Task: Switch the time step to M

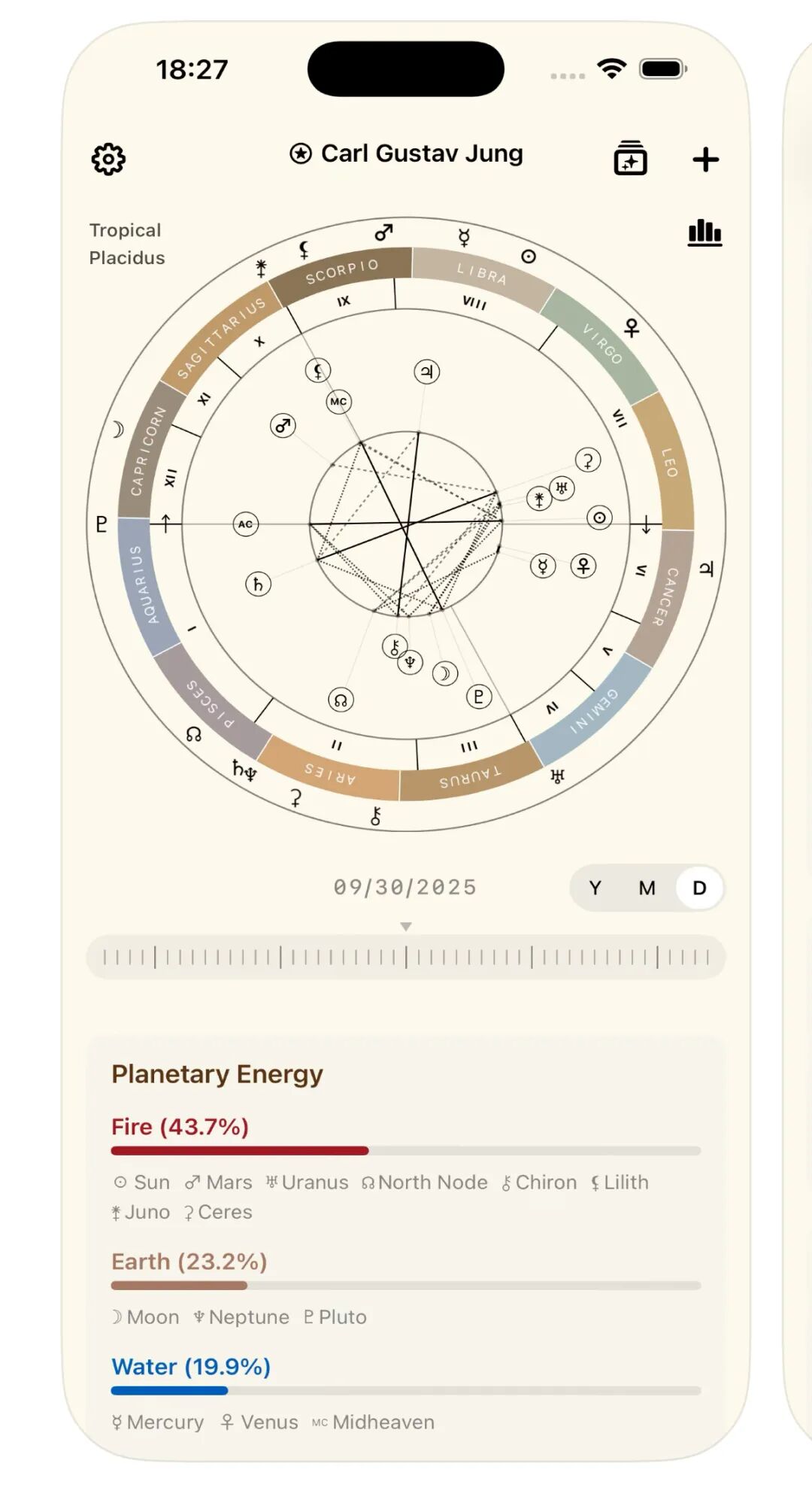Action: pos(647,888)
